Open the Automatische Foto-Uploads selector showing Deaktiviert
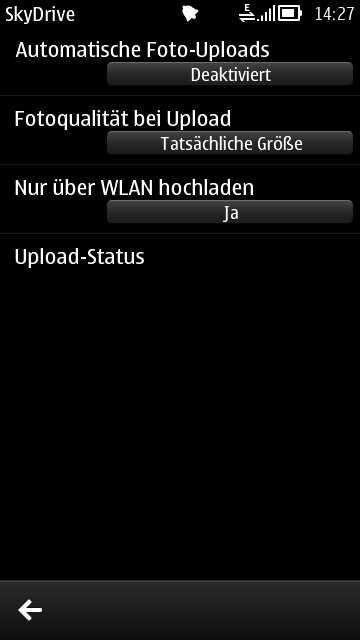The height and width of the screenshot is (640, 360). 230,74
